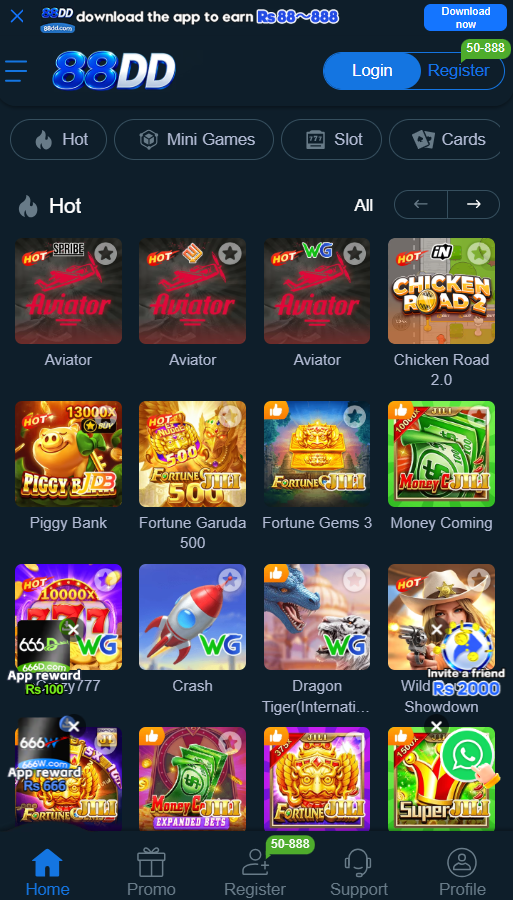This screenshot has width=513, height=900.
Task: Select the Slot category chip
Action: [x=331, y=139]
